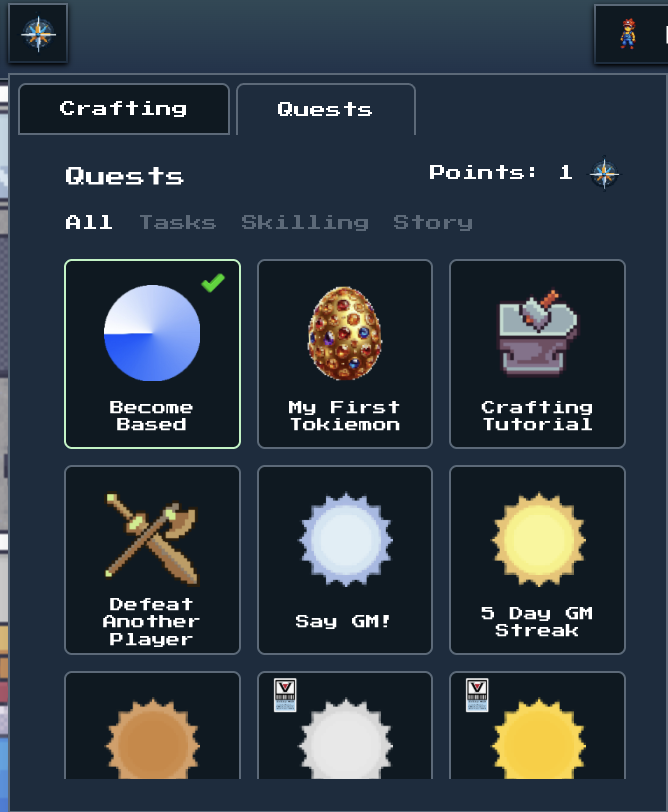Open the My First Tokiemon quest
This screenshot has height=812, width=668.
point(345,354)
